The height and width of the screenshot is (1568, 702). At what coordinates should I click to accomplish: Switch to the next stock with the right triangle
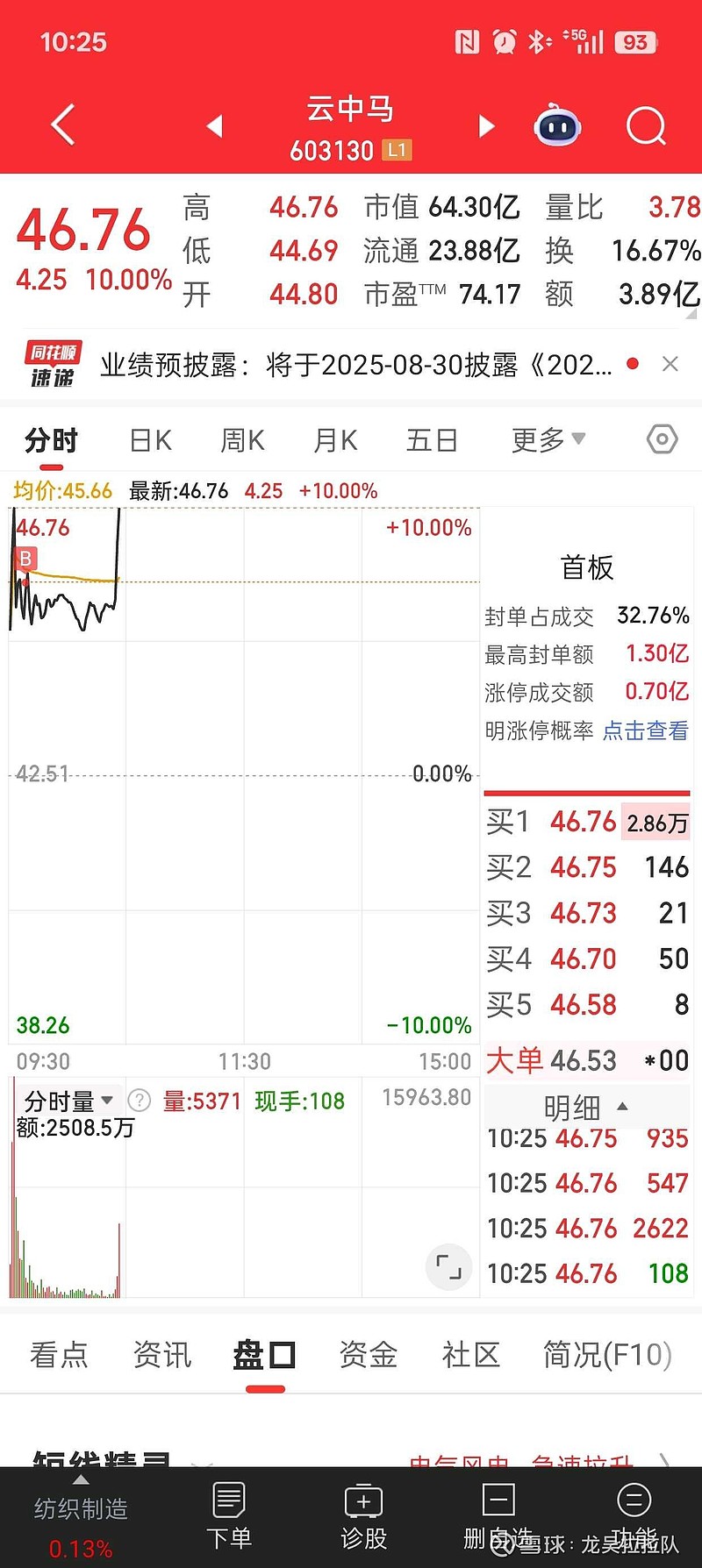[486, 126]
